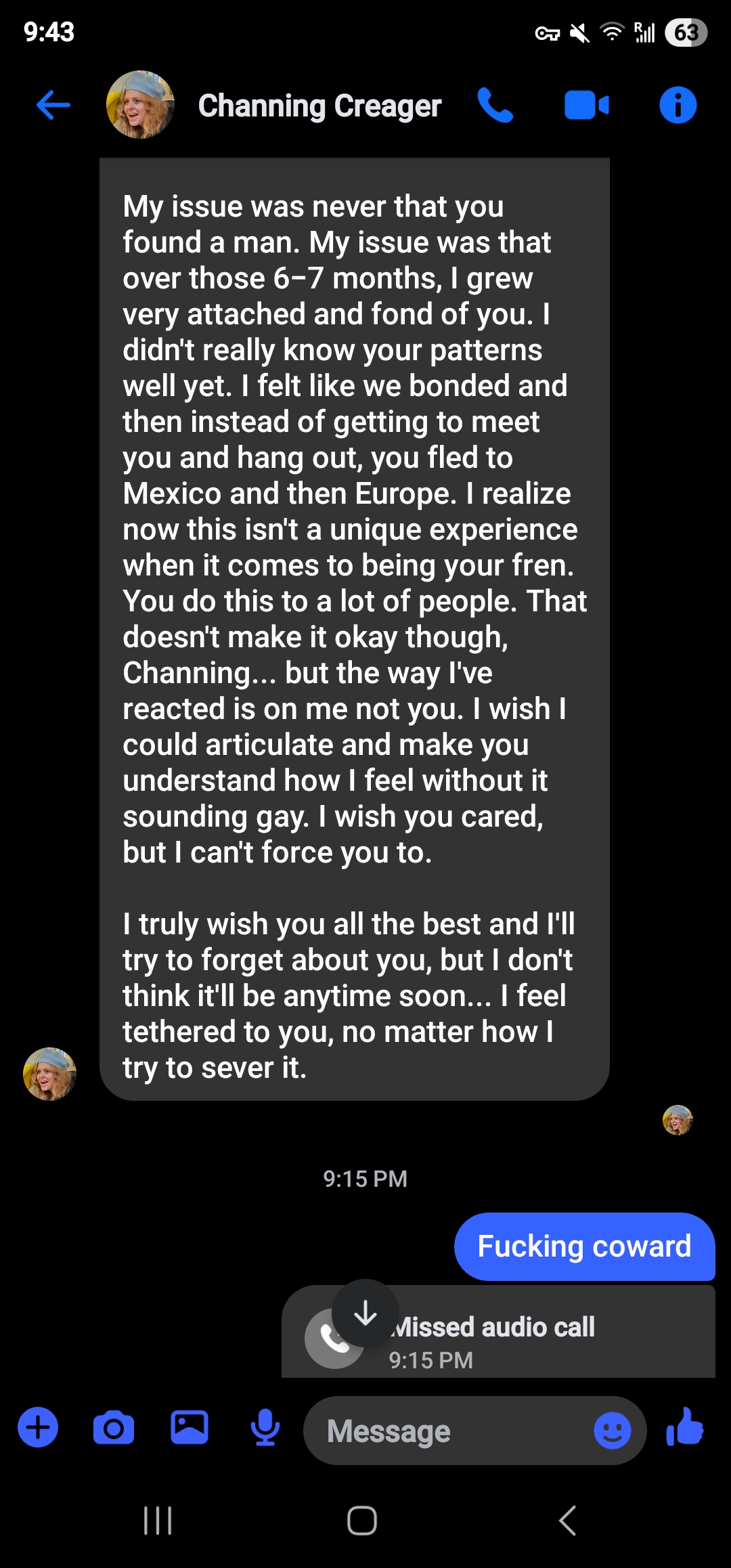731x1568 pixels.
Task: Send a thumbs-up like
Action: pos(685,1427)
